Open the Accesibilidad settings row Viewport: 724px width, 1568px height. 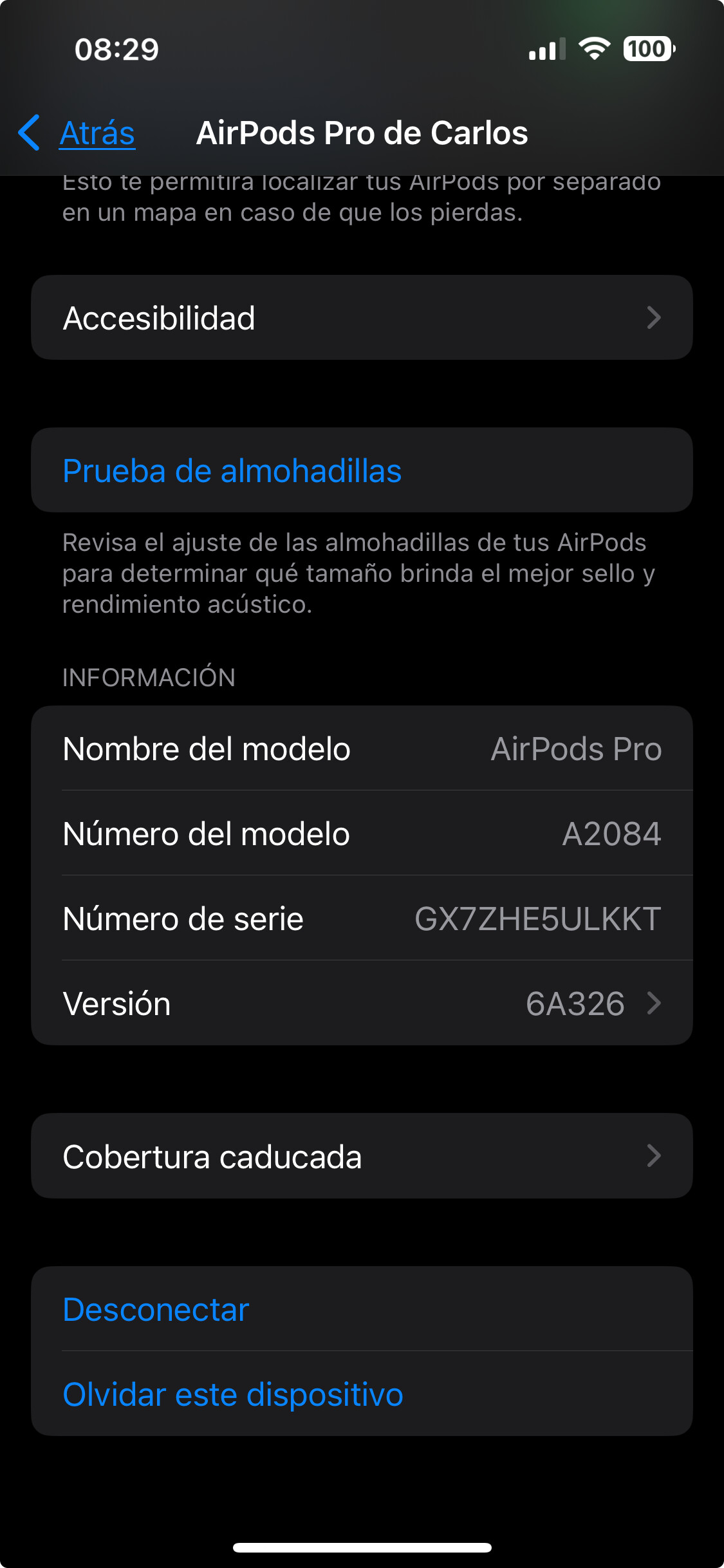pos(362,317)
